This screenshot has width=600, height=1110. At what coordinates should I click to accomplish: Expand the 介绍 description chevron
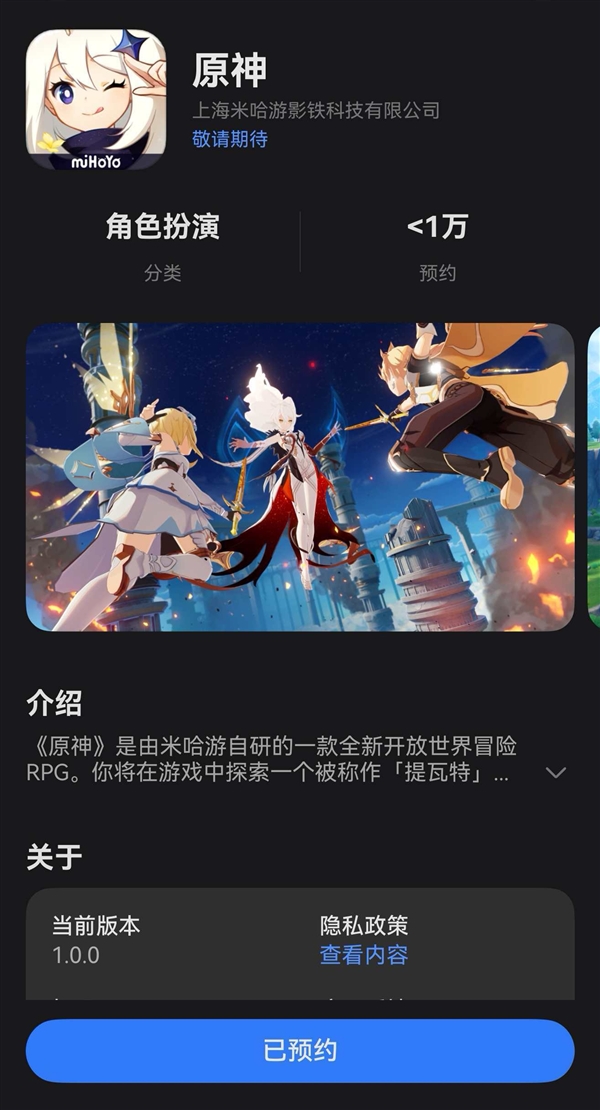pyautogui.click(x=556, y=772)
